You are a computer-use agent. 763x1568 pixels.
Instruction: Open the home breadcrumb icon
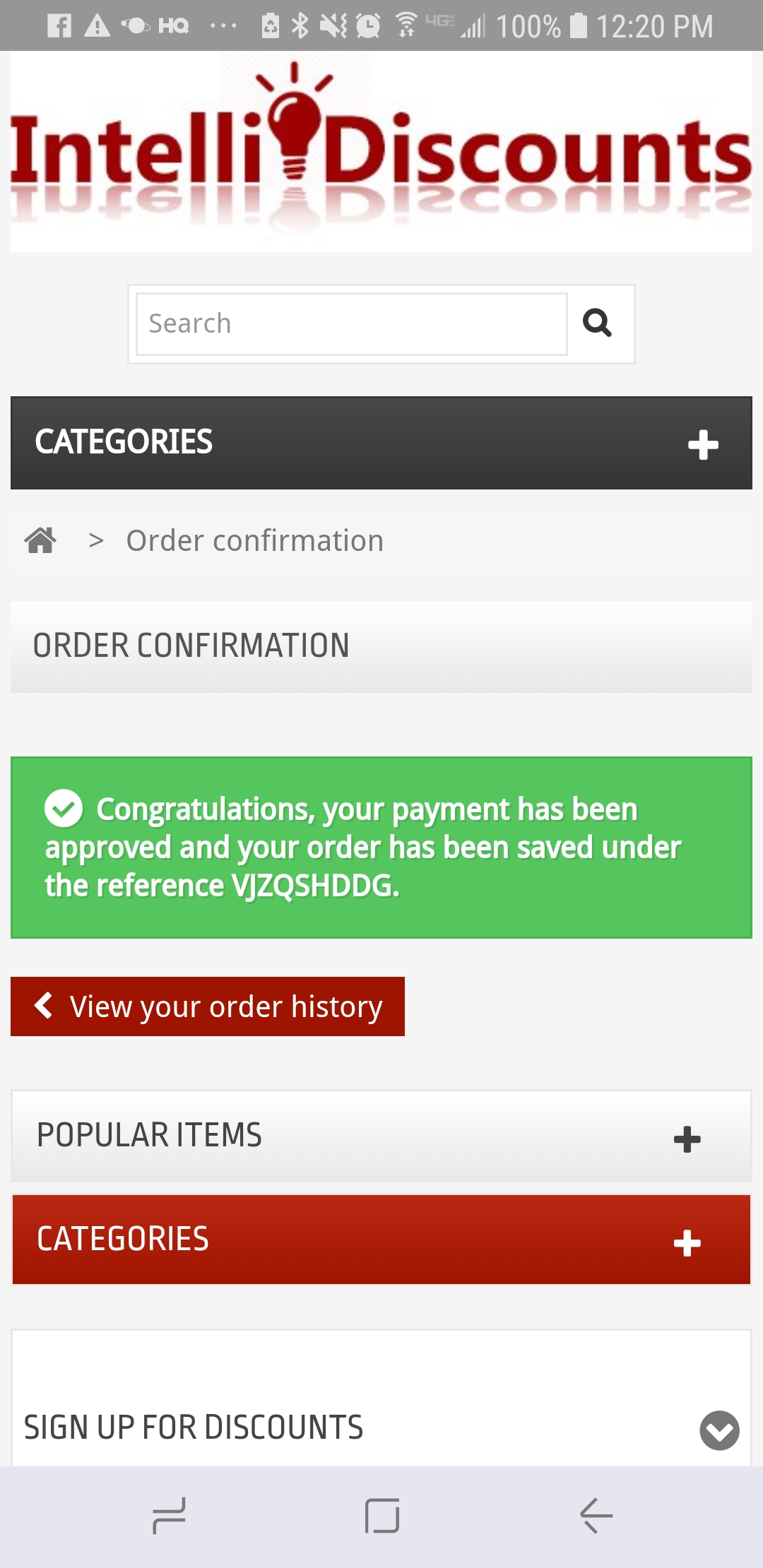(x=40, y=540)
